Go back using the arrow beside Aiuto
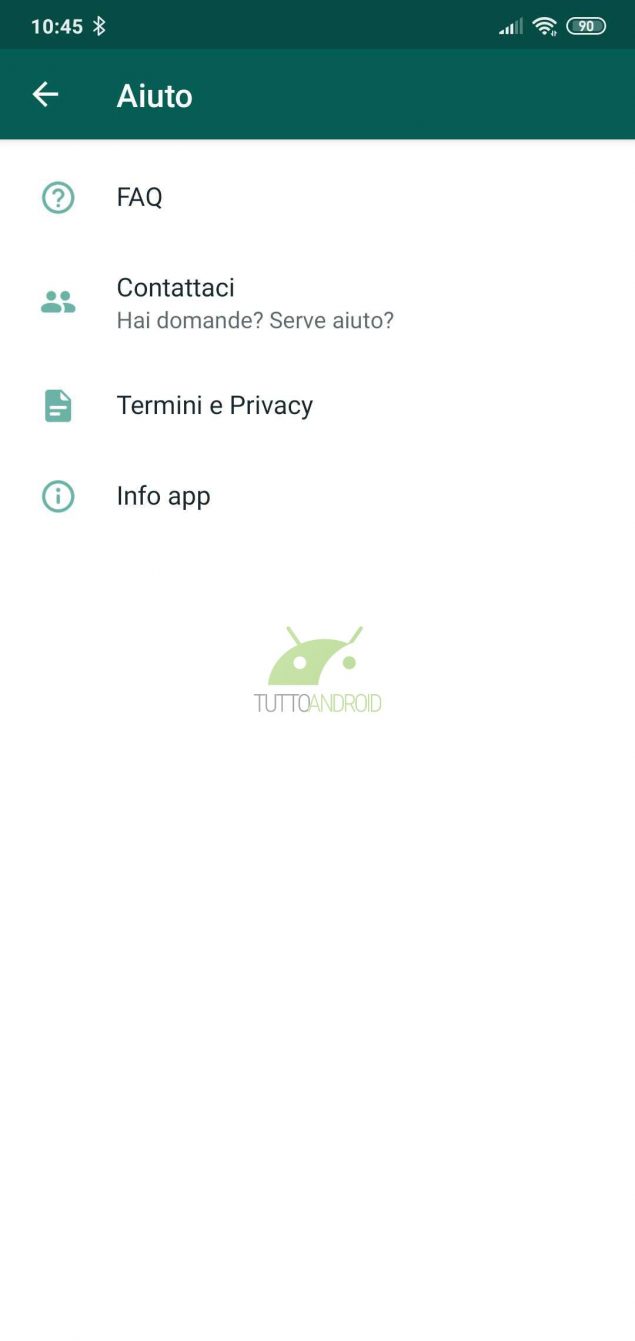 pos(45,95)
